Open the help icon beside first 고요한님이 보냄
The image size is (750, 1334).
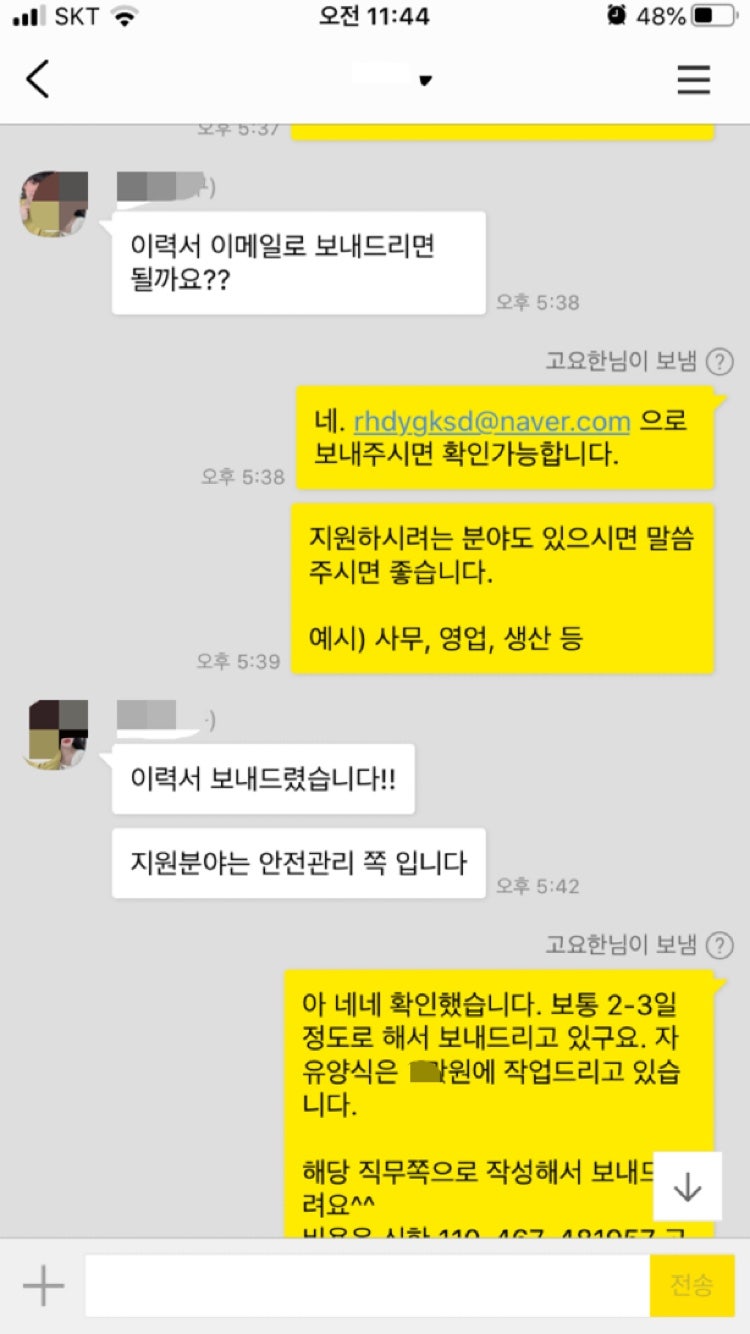(x=719, y=361)
